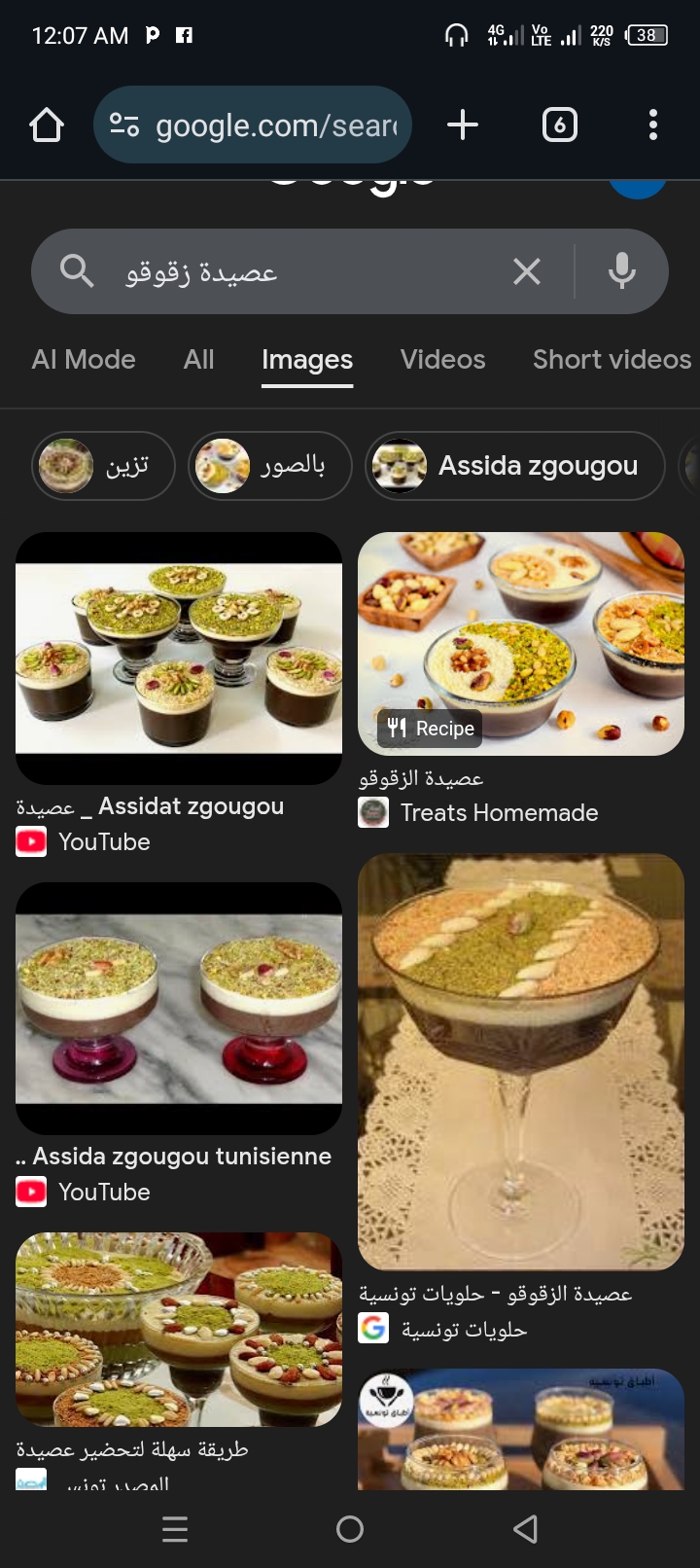This screenshot has height=1568, width=700.
Task: Start a voice search
Action: point(622,271)
